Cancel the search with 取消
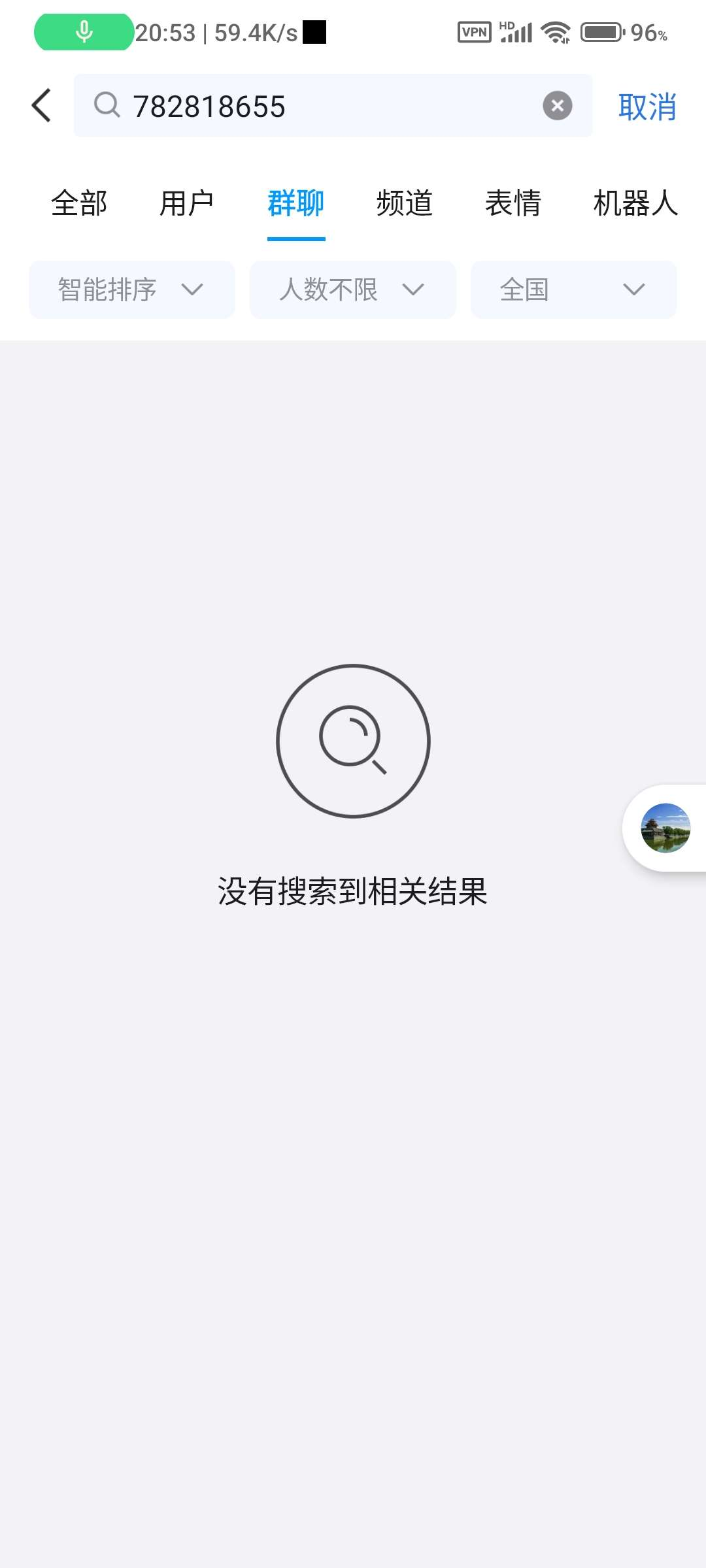706x1568 pixels. pos(647,106)
